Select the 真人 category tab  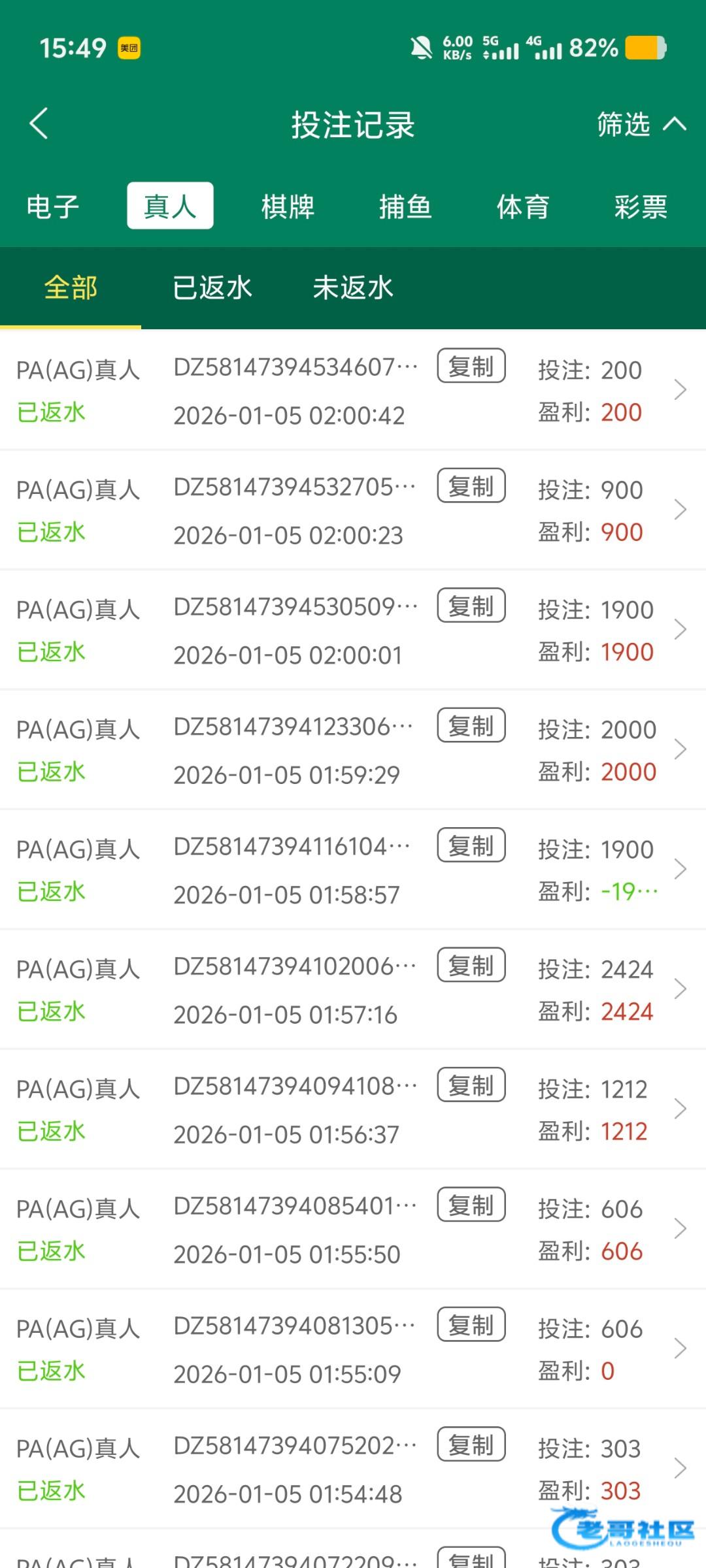click(x=170, y=206)
